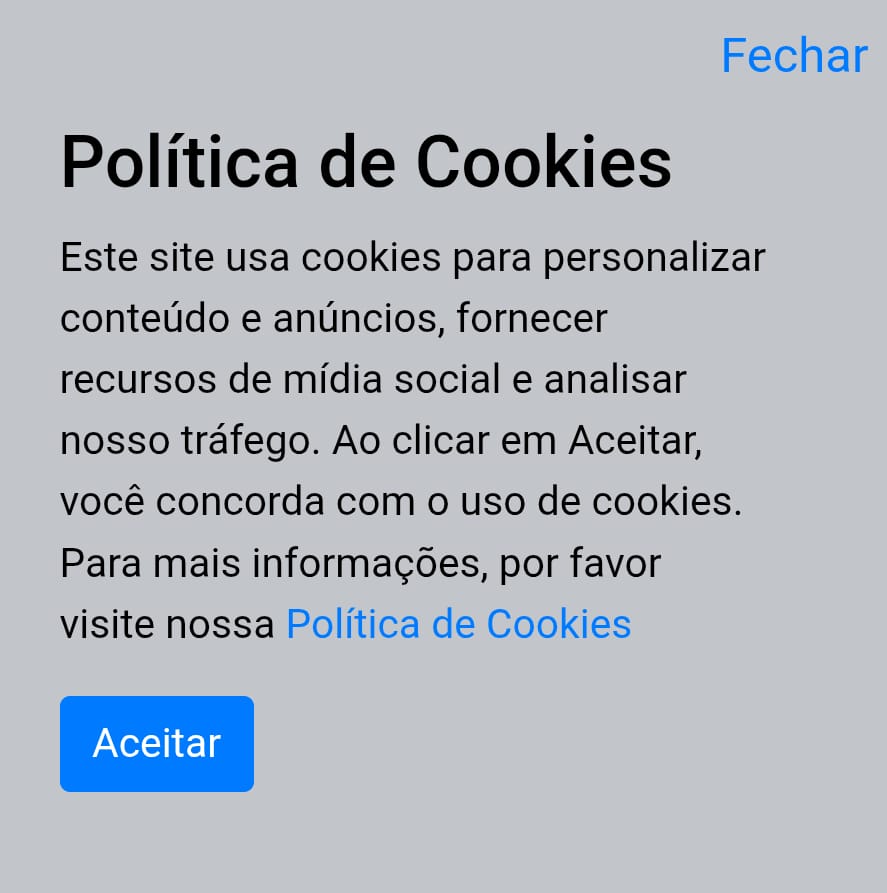Dismiss the cookie banner with Fechar
The width and height of the screenshot is (887, 893).
(794, 56)
